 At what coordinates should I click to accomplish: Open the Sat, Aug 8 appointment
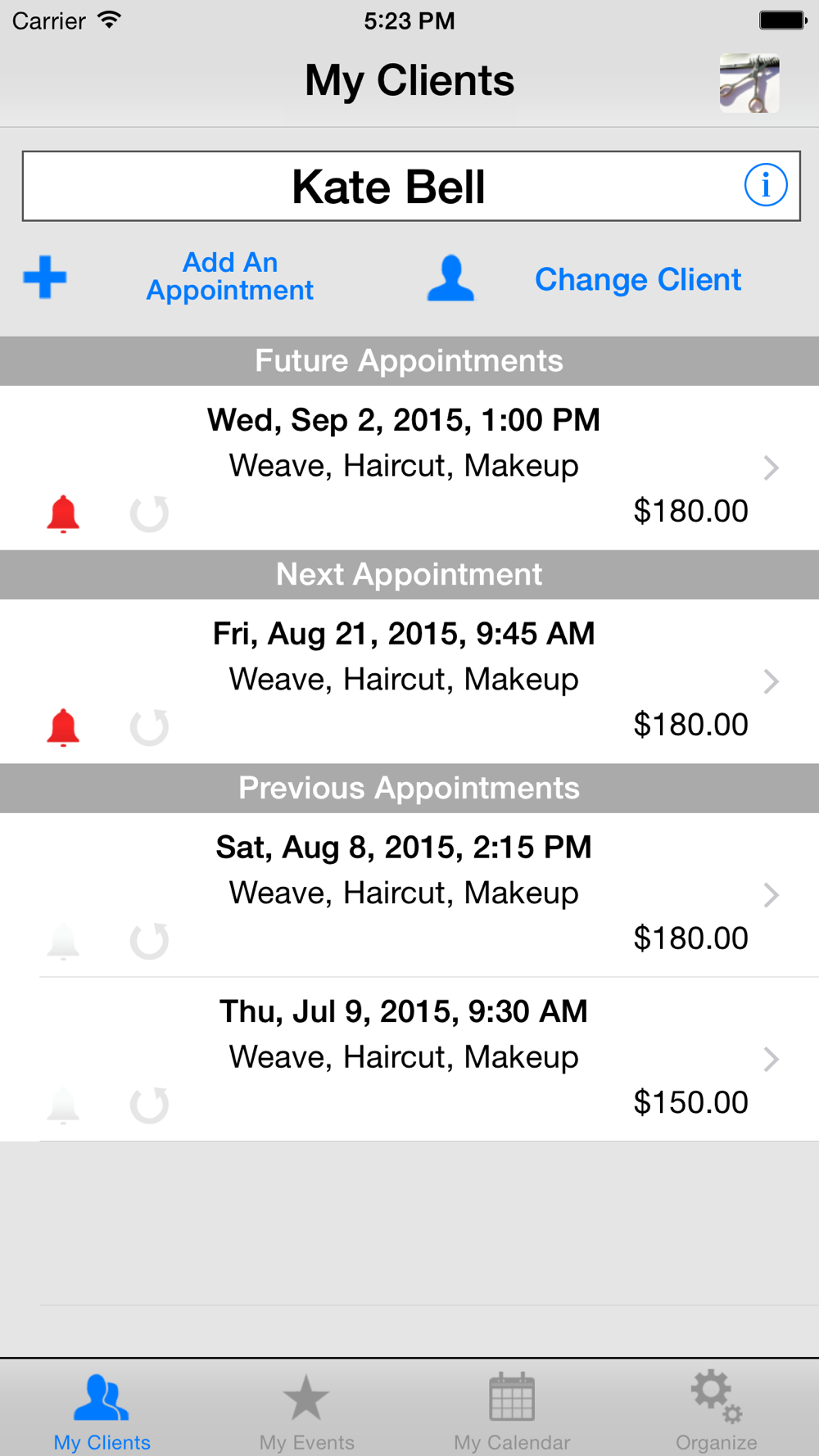[x=409, y=895]
